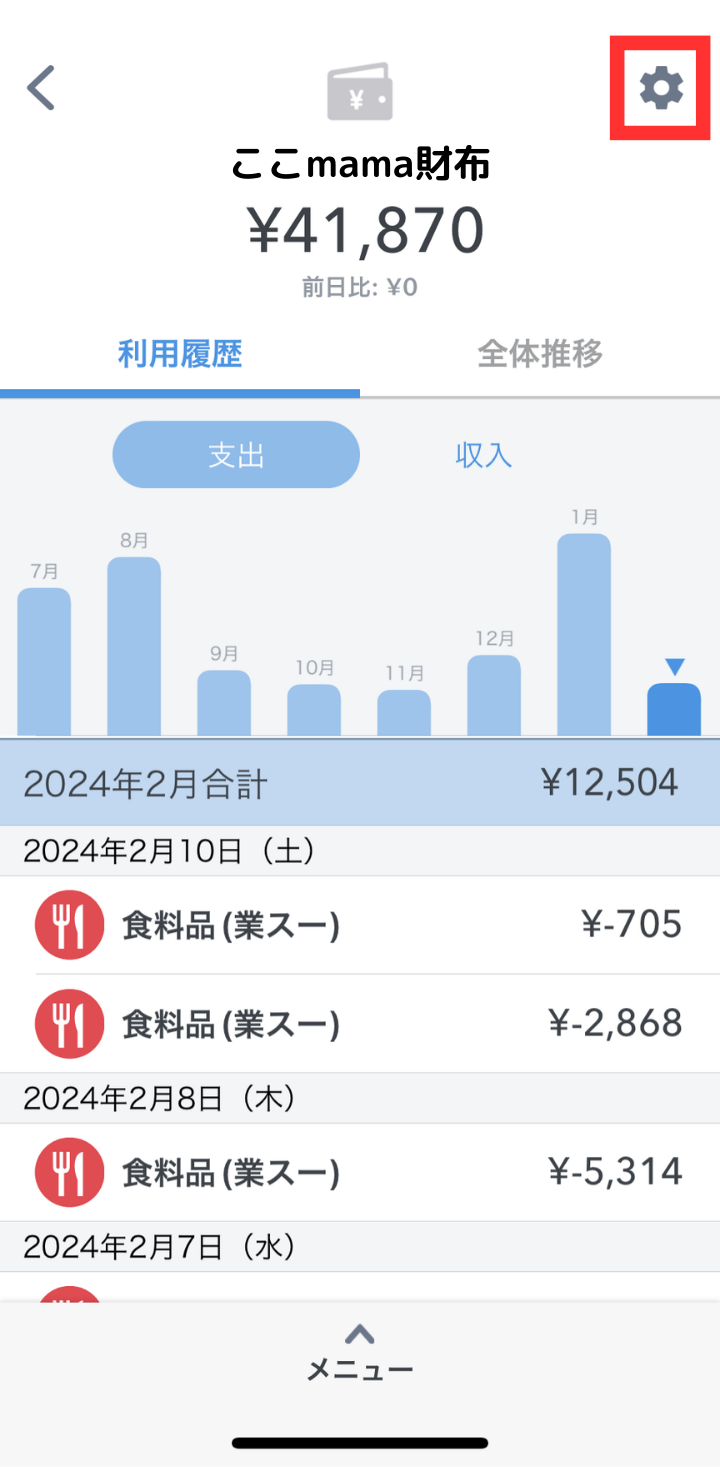Select the 1月 bar in the chart
This screenshot has height=1467, width=720.
[584, 635]
